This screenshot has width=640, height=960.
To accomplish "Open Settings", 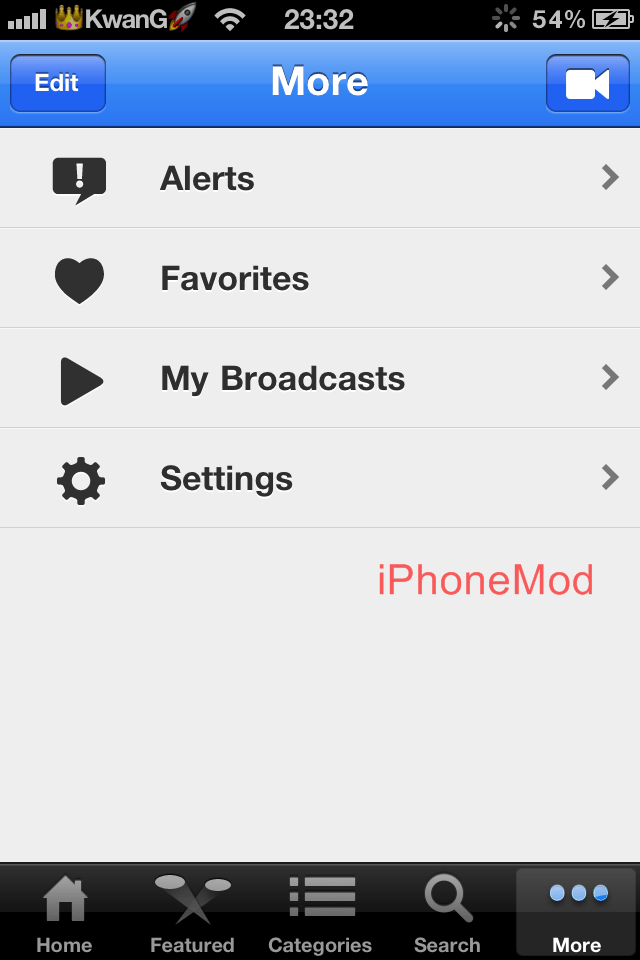I will pos(320,478).
